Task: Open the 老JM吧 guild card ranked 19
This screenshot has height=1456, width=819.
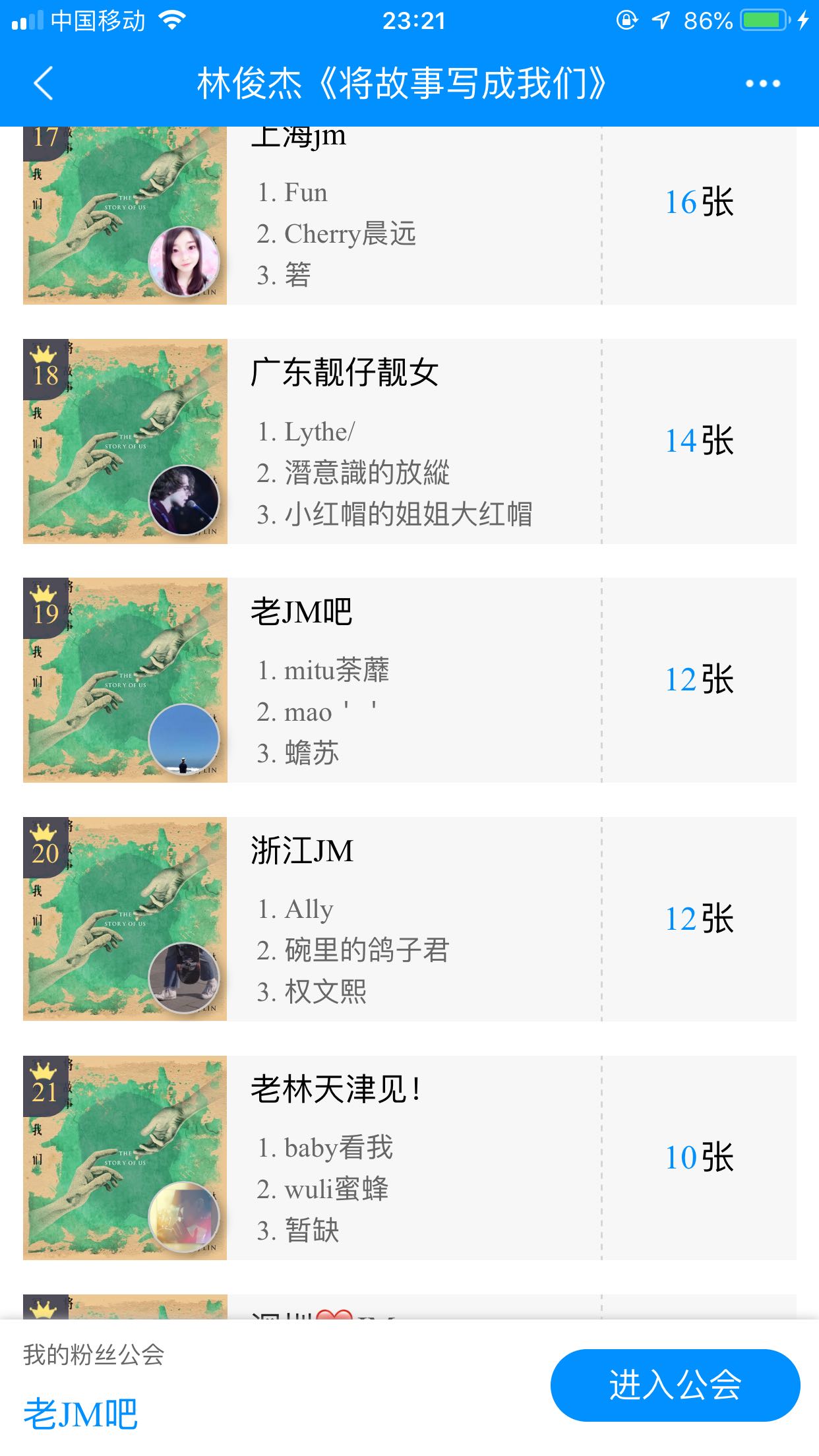Action: point(409,680)
